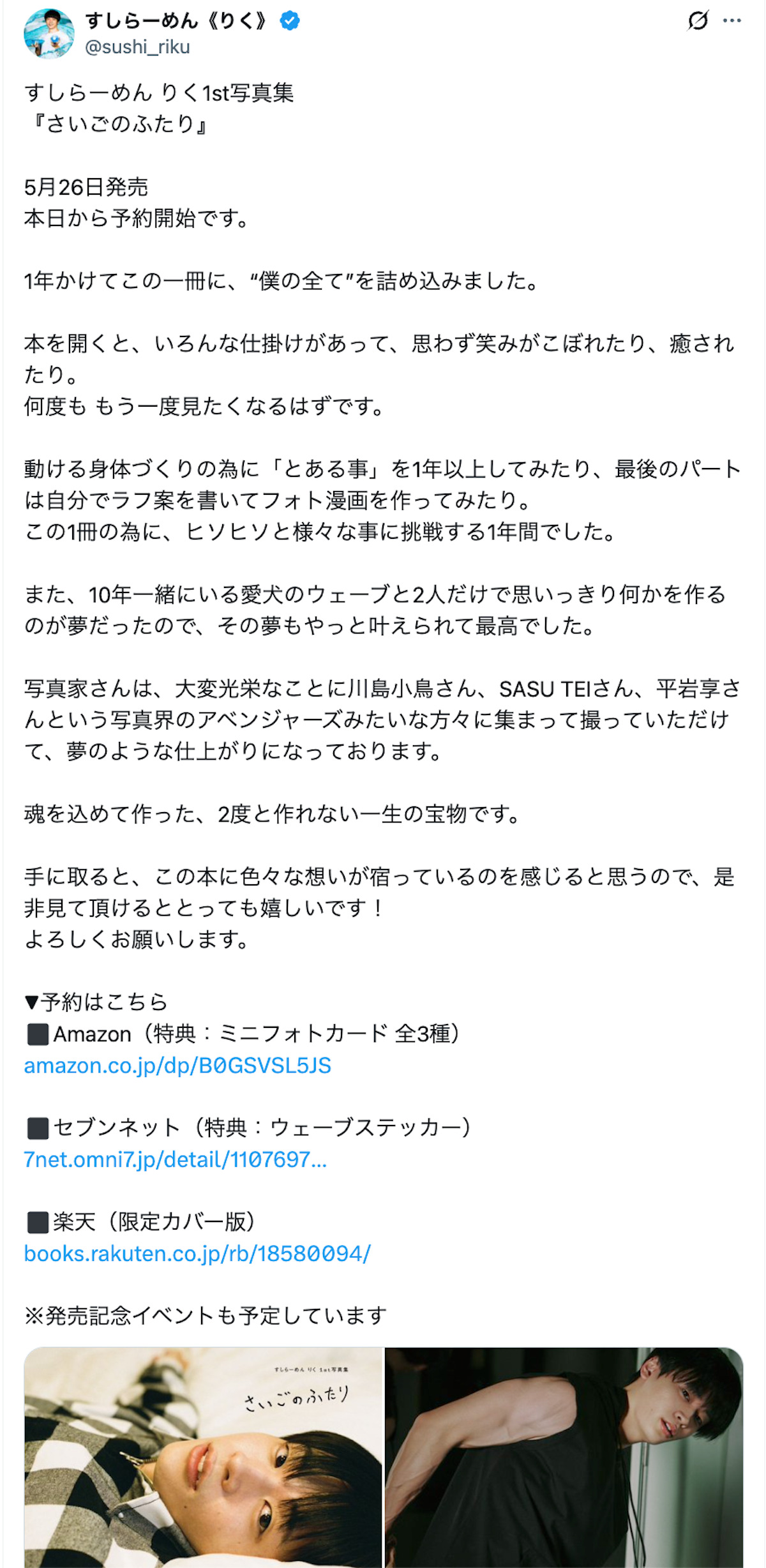Open the @sushi_riku handle
Viewport: 766px width, 1568px height.
(137, 47)
